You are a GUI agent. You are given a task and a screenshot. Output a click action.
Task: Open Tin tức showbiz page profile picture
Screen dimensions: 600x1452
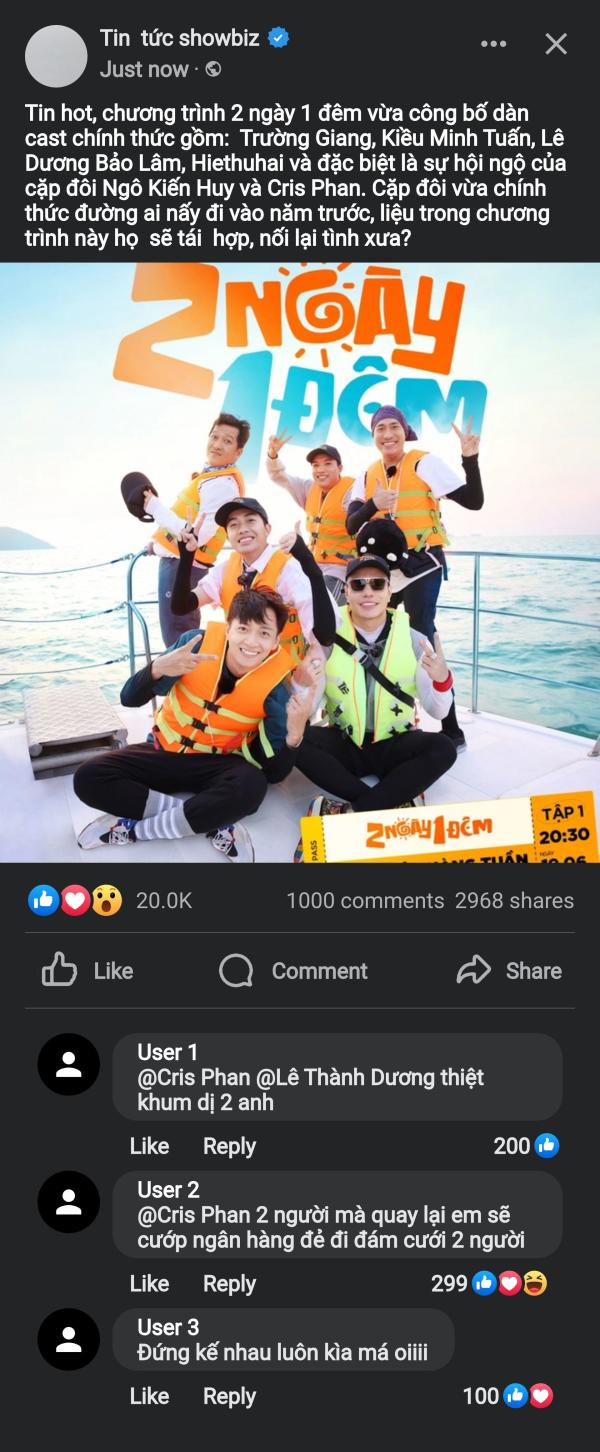click(x=56, y=56)
